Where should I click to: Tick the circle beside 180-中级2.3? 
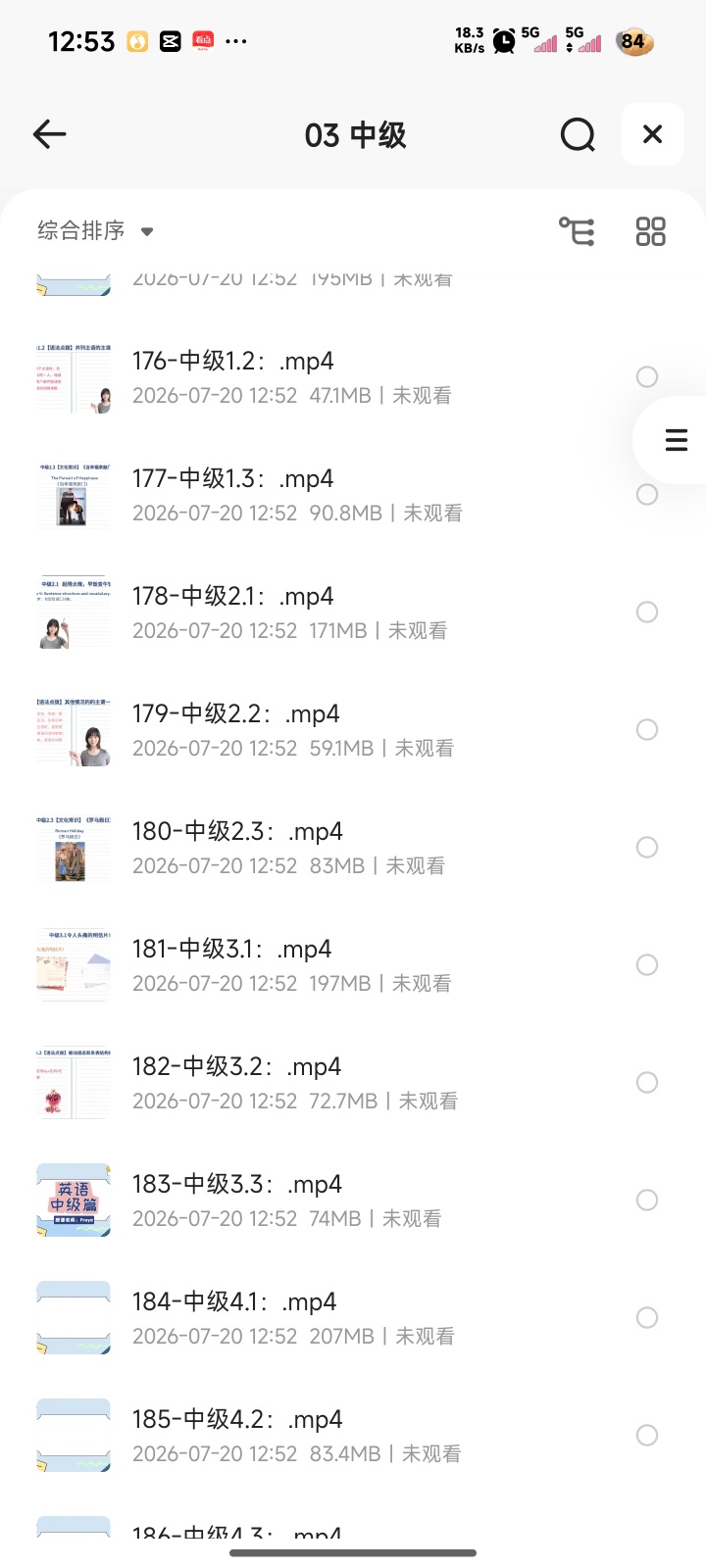[647, 847]
